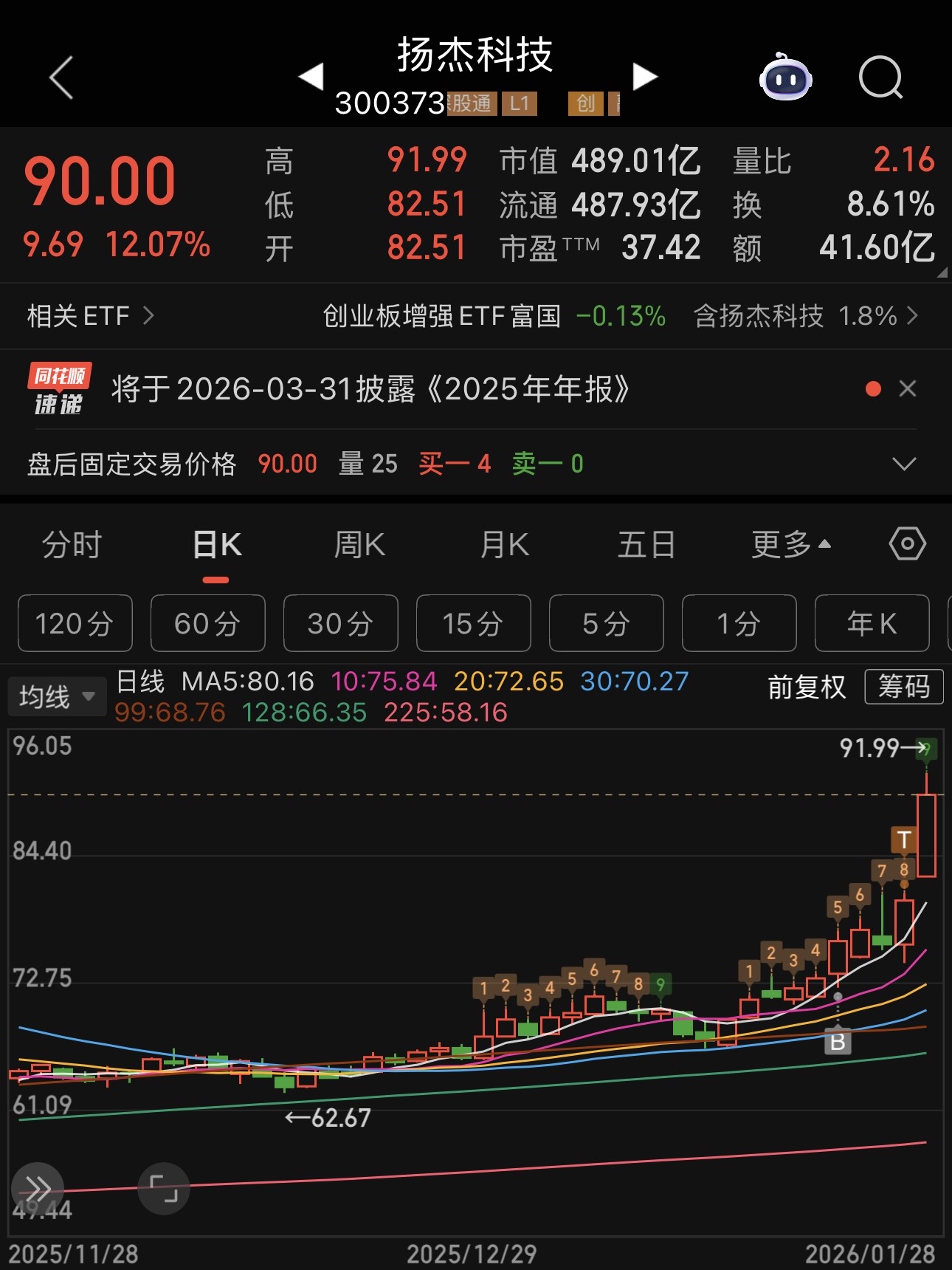Open stock search magnifier

(x=880, y=78)
